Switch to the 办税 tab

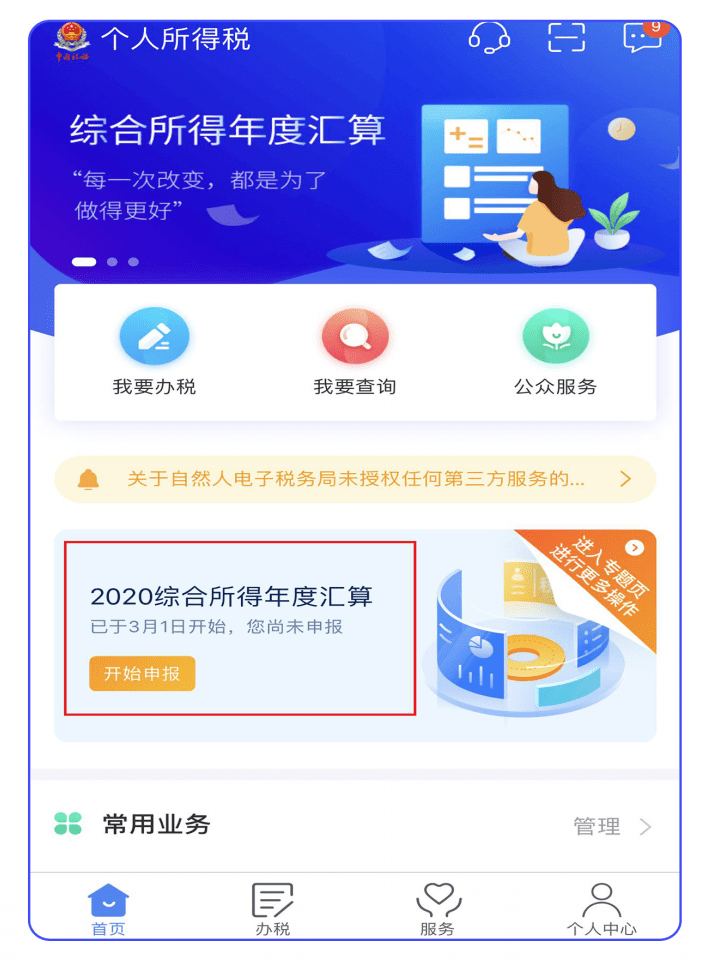pos(272,910)
